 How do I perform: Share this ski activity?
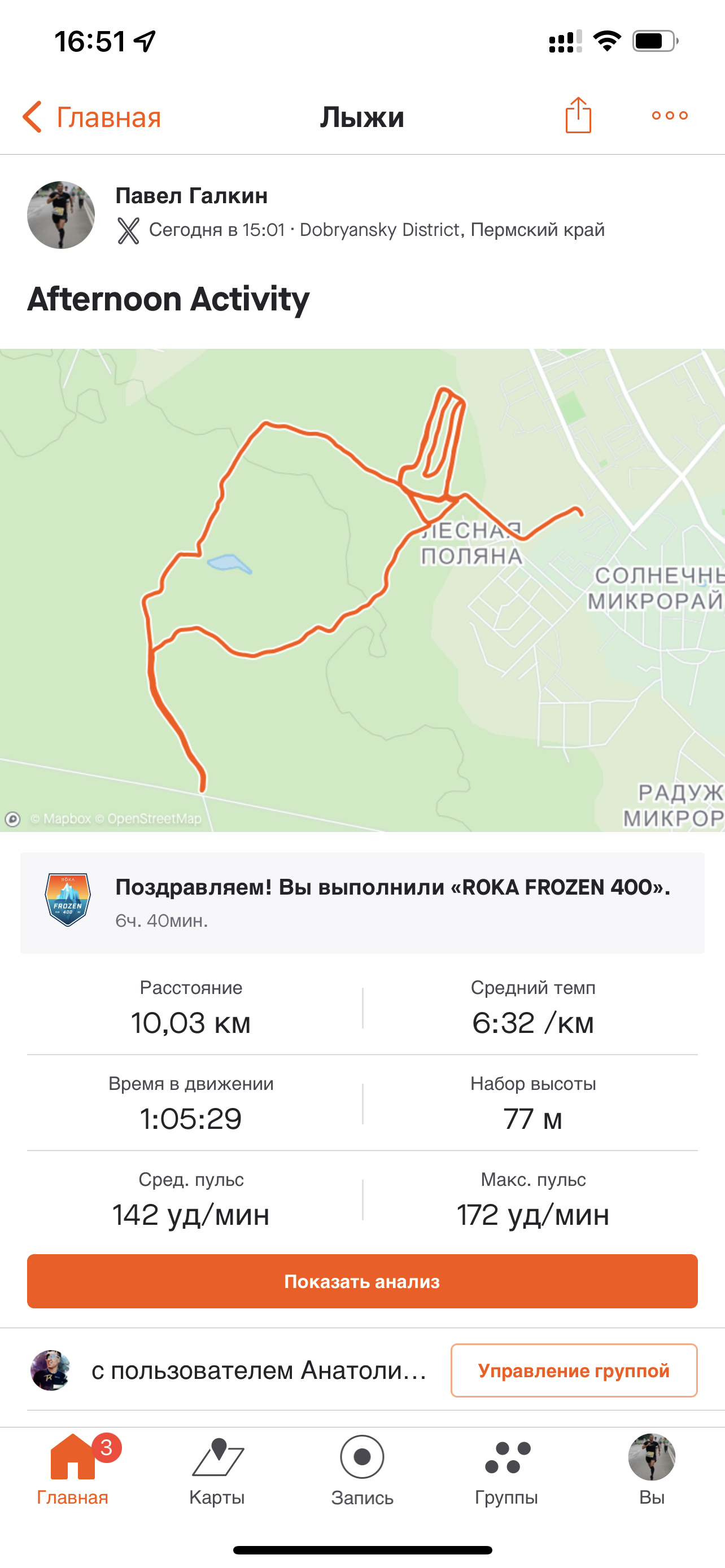(578, 116)
